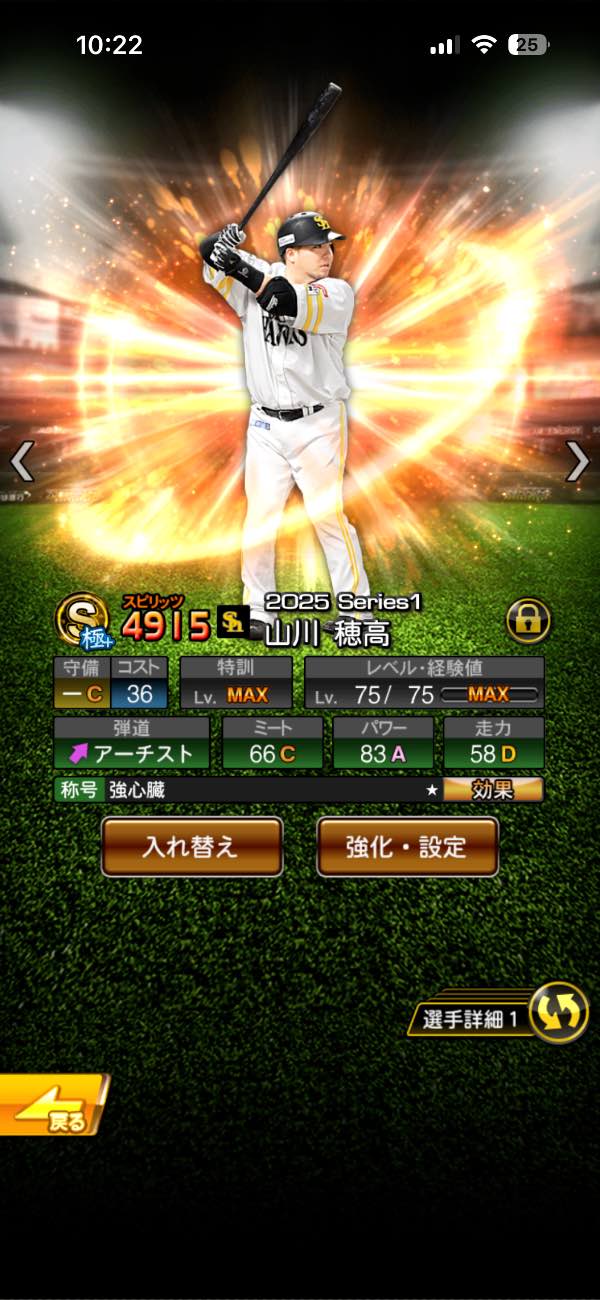Toggle the player lock icon

pyautogui.click(x=527, y=621)
